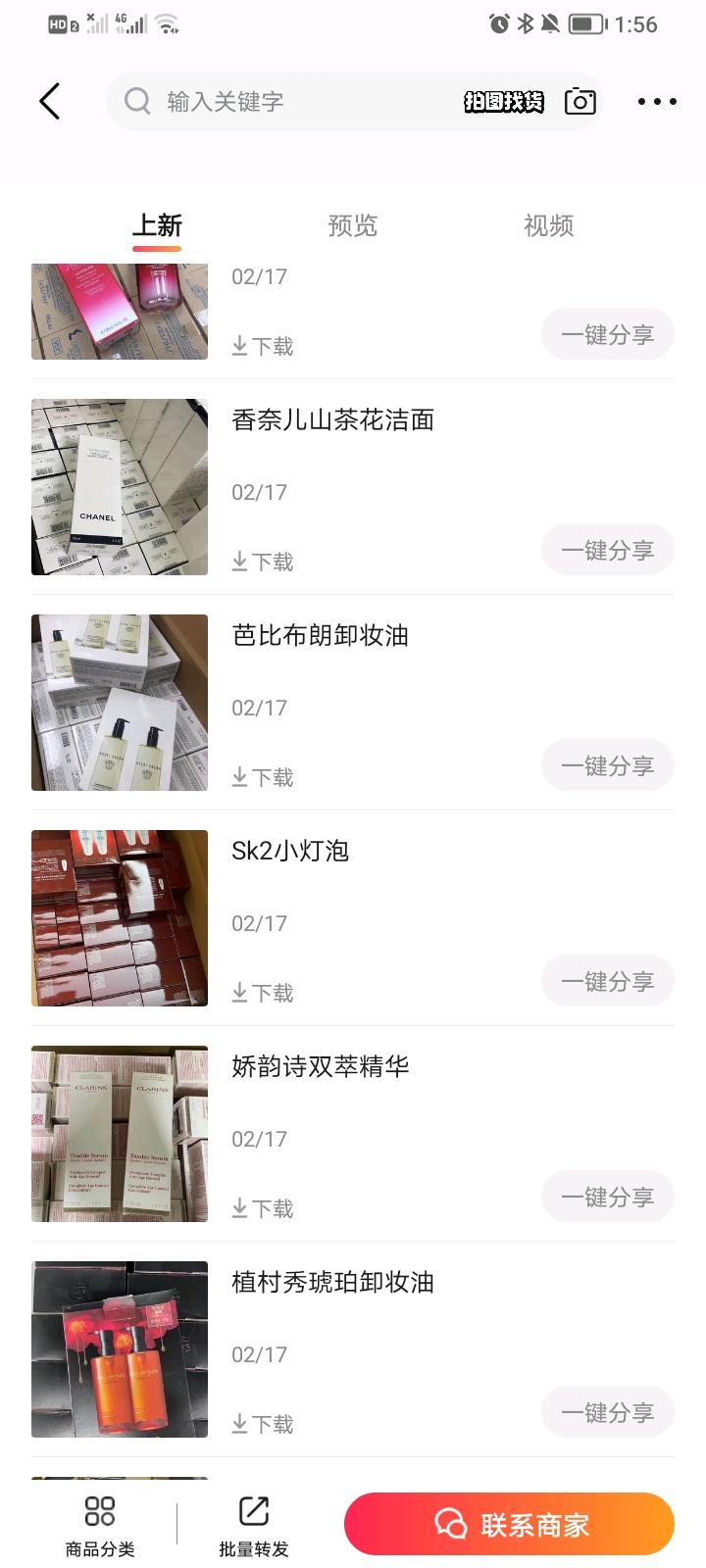The image size is (706, 1568).
Task: Select the 上新 tab
Action: click(157, 226)
